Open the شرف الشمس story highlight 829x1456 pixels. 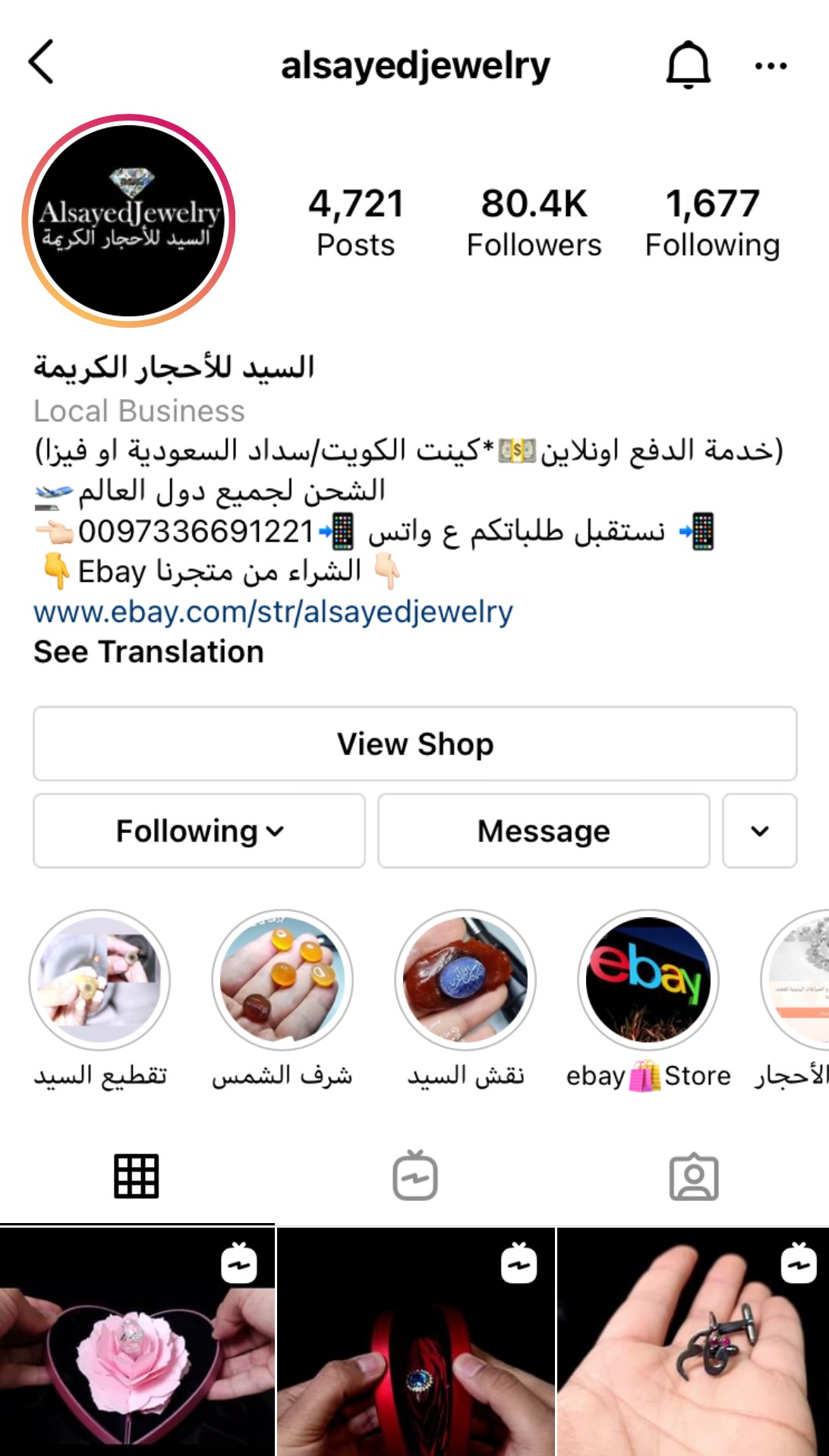[x=282, y=980]
